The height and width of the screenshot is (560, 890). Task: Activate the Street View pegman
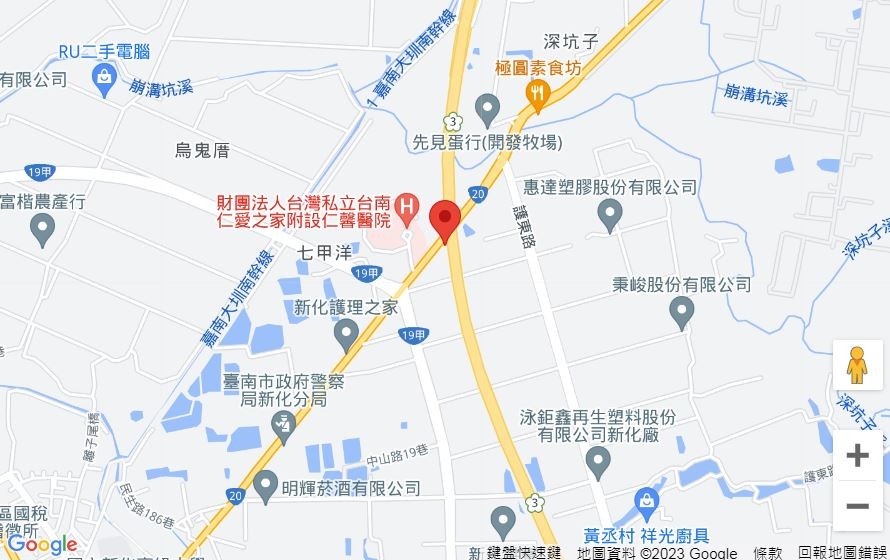[x=857, y=366]
